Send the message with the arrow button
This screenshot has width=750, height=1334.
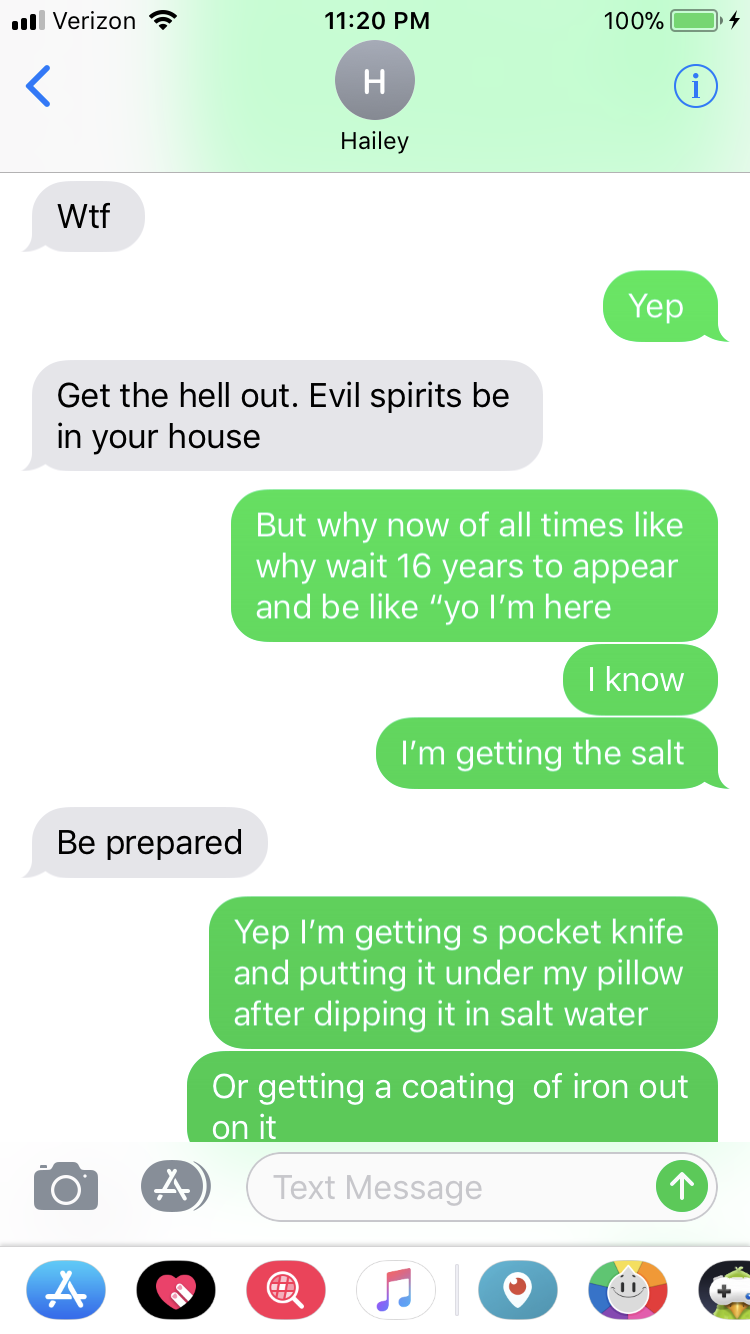[682, 1187]
